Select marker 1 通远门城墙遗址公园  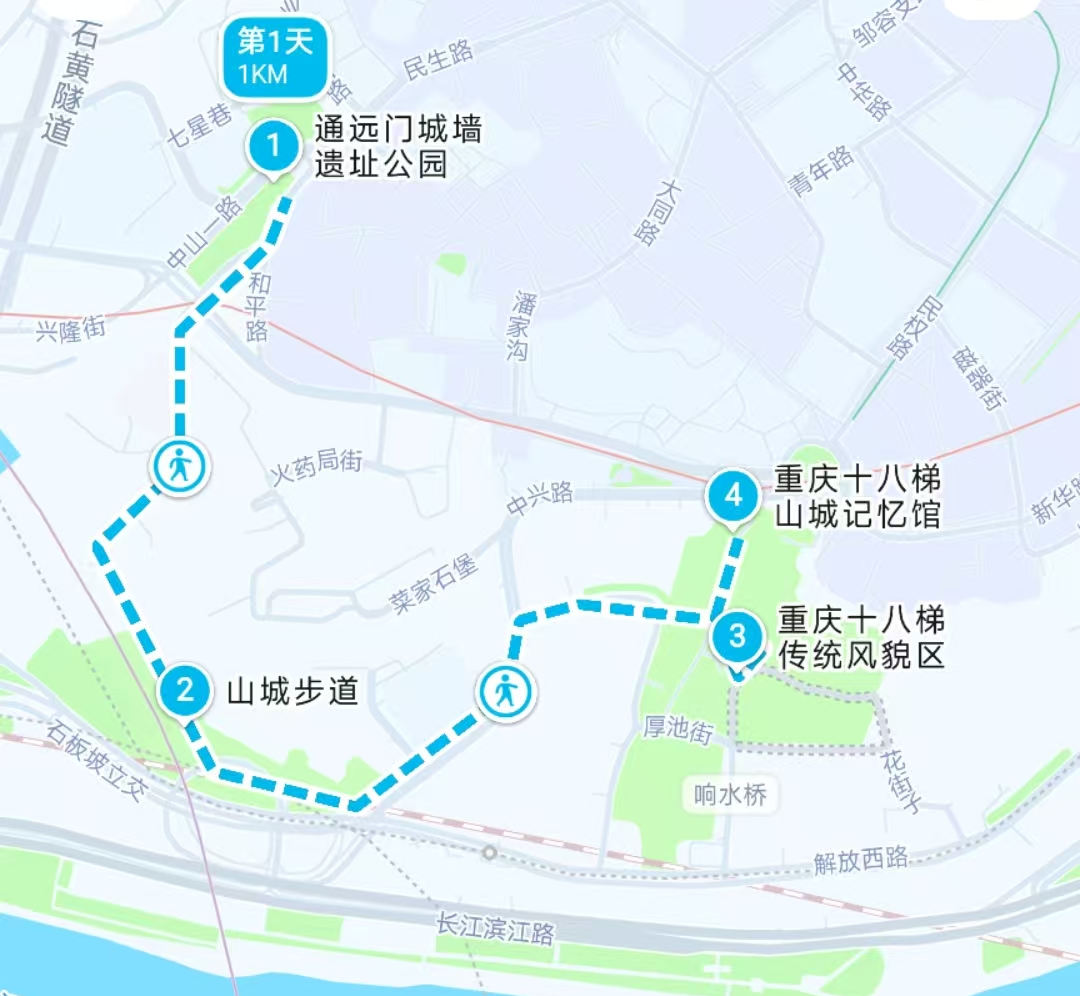coord(273,148)
